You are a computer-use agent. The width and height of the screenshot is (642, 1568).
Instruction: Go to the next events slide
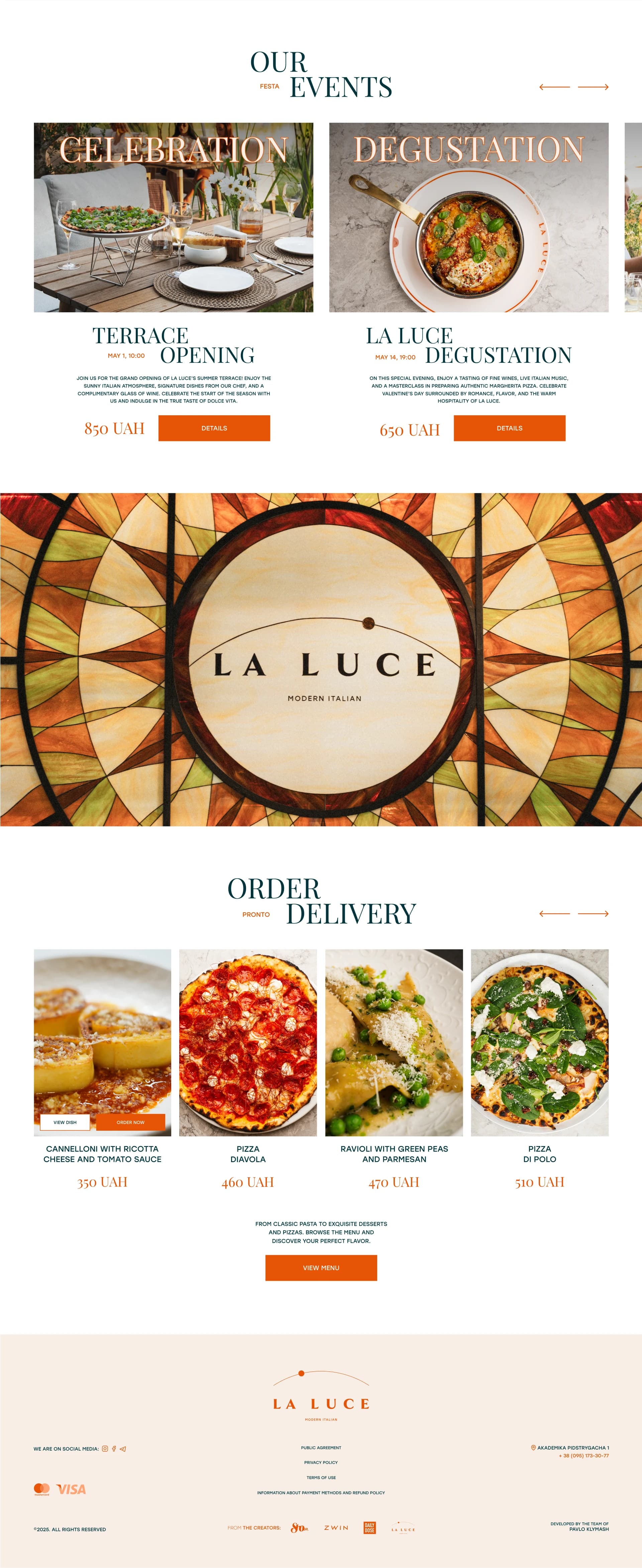[593, 87]
